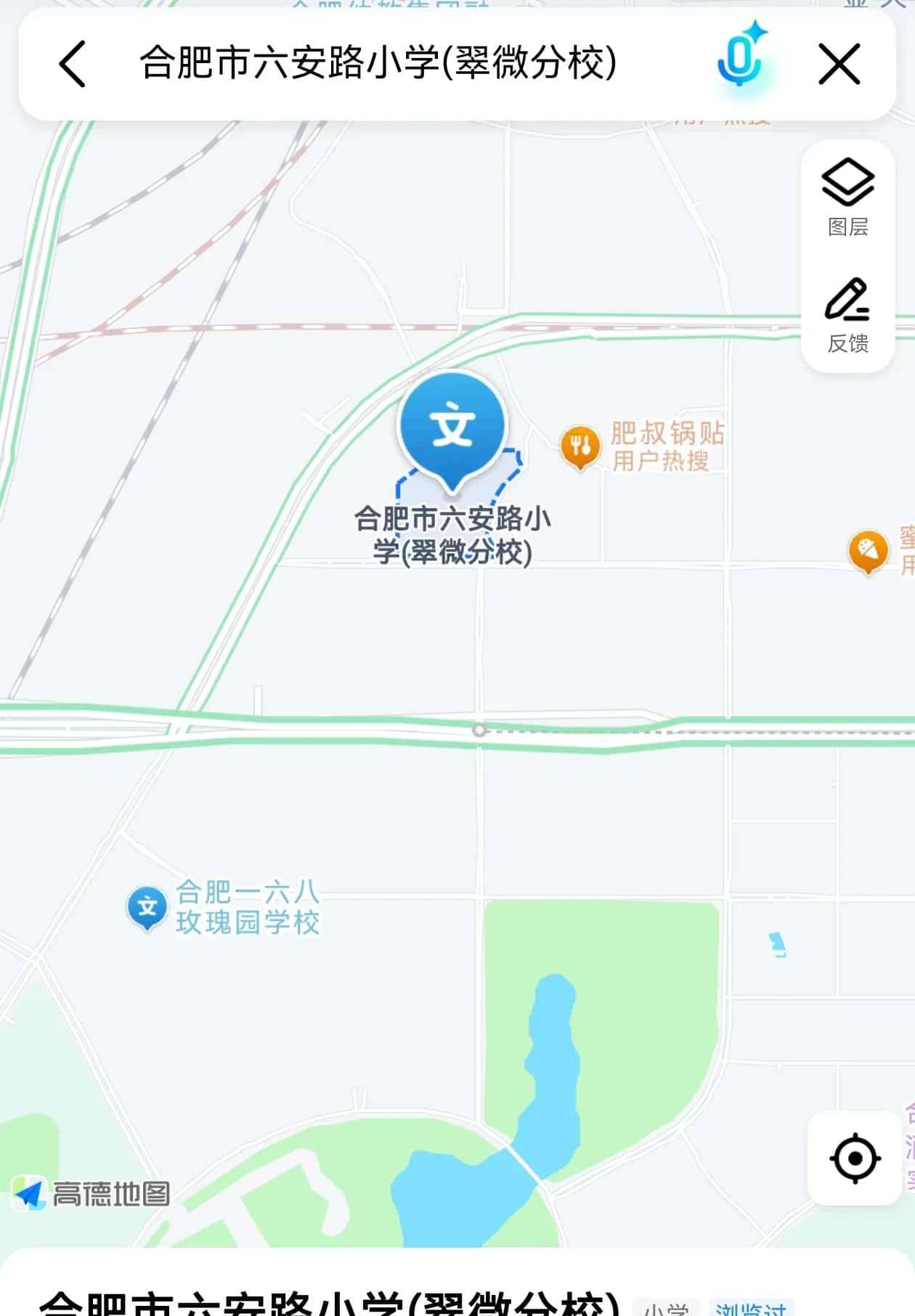This screenshot has width=915, height=1316.
Task: Go back using the left arrow
Action: click(70, 65)
